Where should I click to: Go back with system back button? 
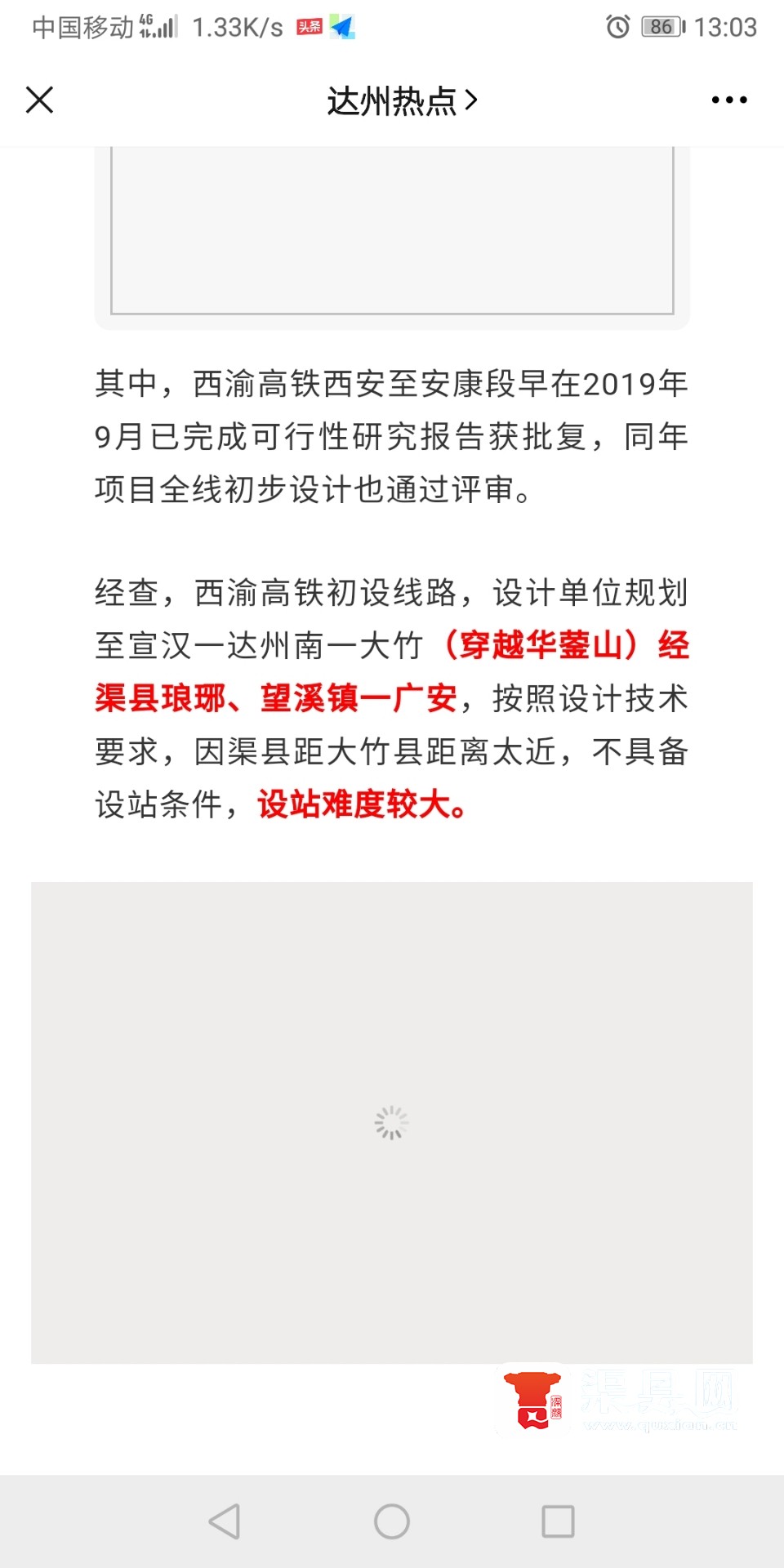tap(224, 1521)
